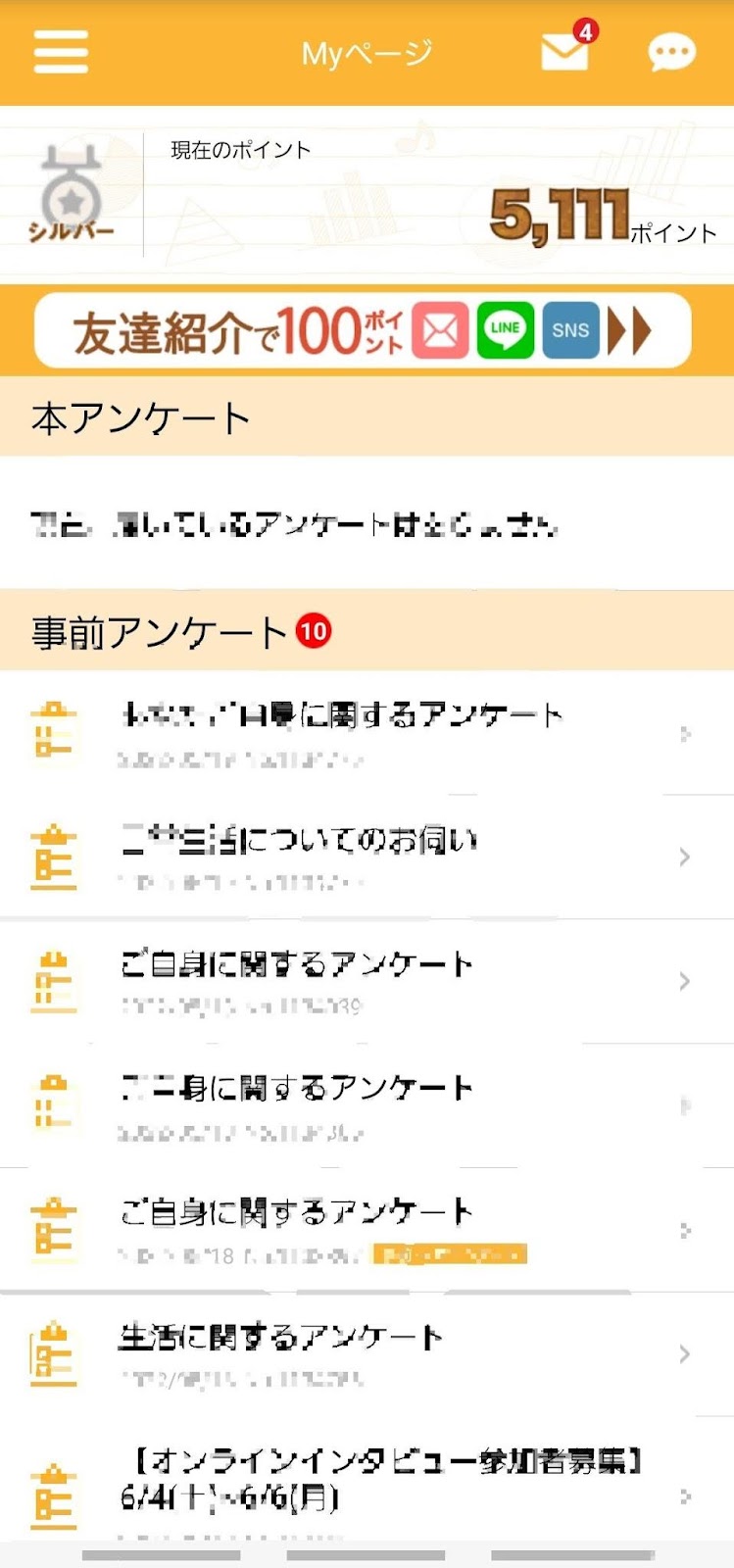Open the hamburger drawer menu
The image size is (734, 1568).
click(x=61, y=52)
